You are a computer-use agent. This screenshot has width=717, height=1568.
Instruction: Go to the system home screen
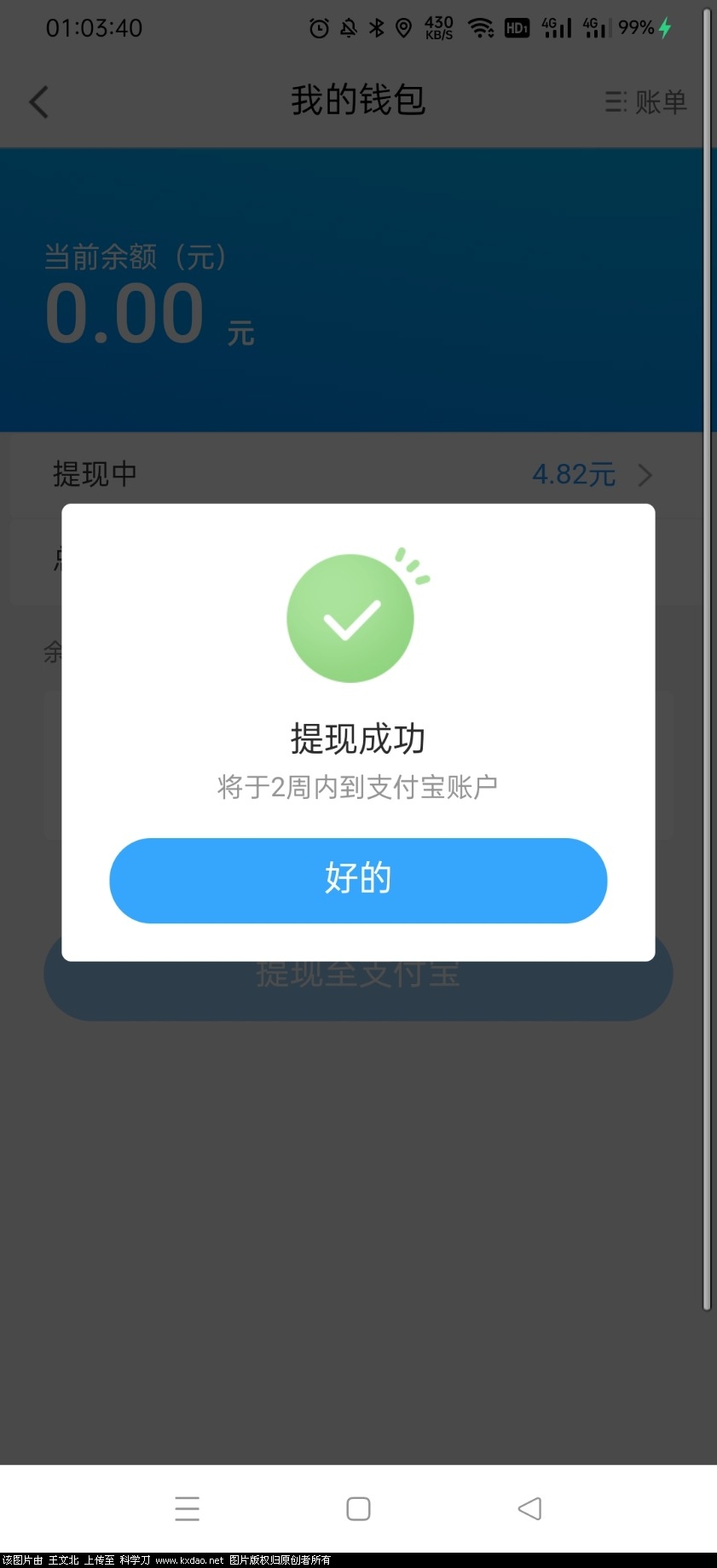point(358,1508)
